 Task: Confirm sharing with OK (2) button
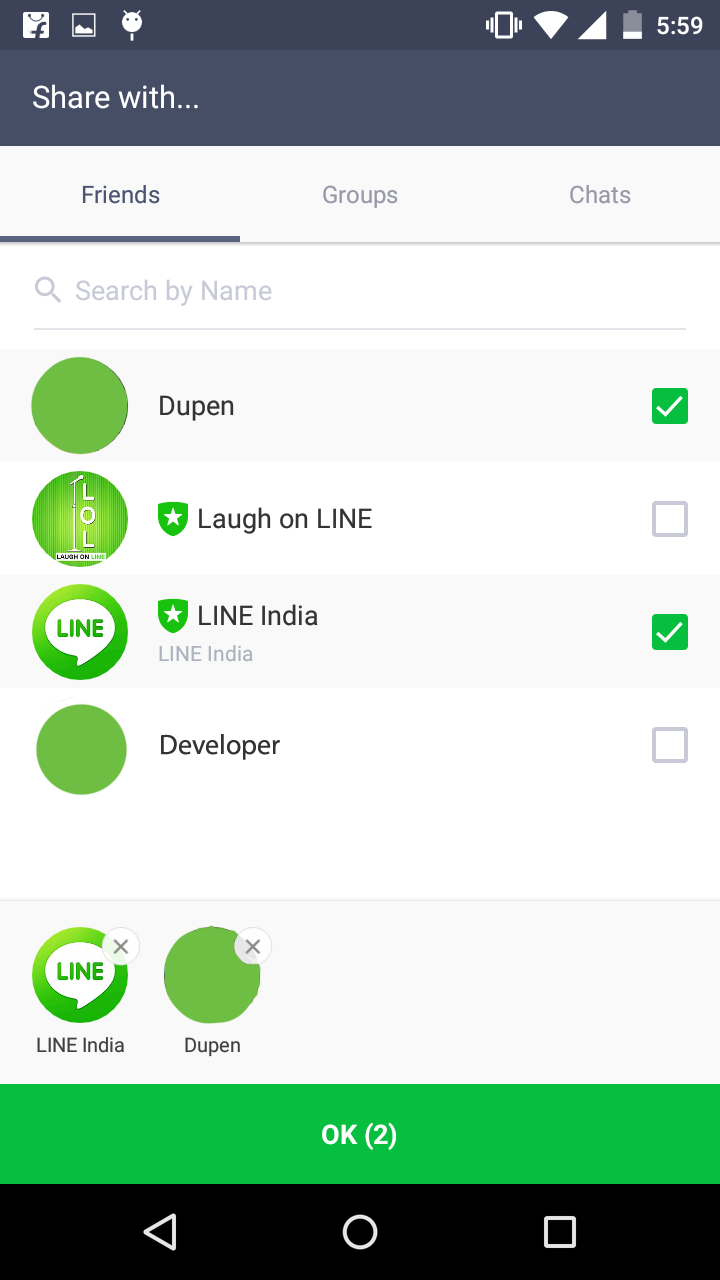(x=360, y=1134)
